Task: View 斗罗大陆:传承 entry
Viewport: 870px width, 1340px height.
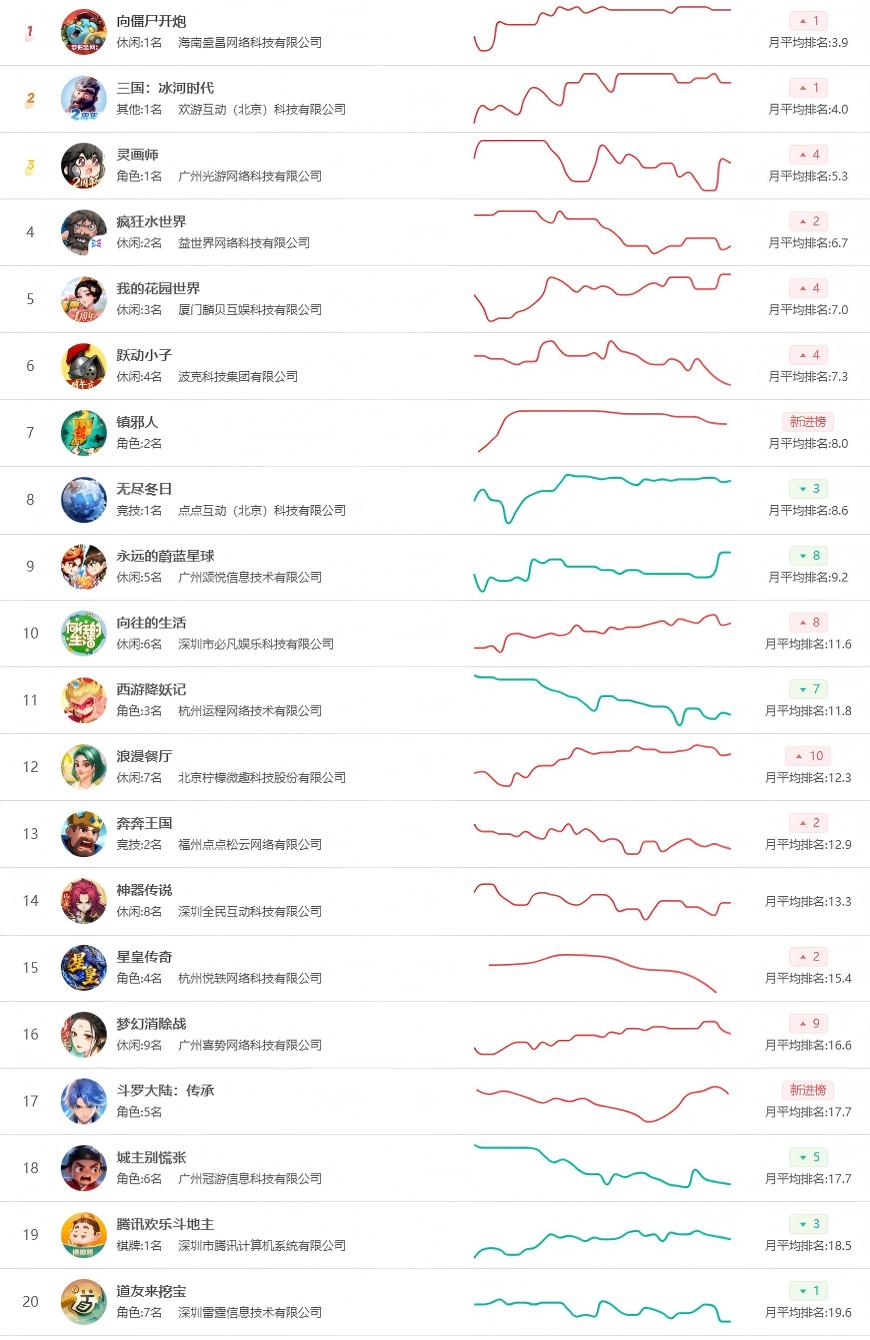Action: tap(435, 1102)
